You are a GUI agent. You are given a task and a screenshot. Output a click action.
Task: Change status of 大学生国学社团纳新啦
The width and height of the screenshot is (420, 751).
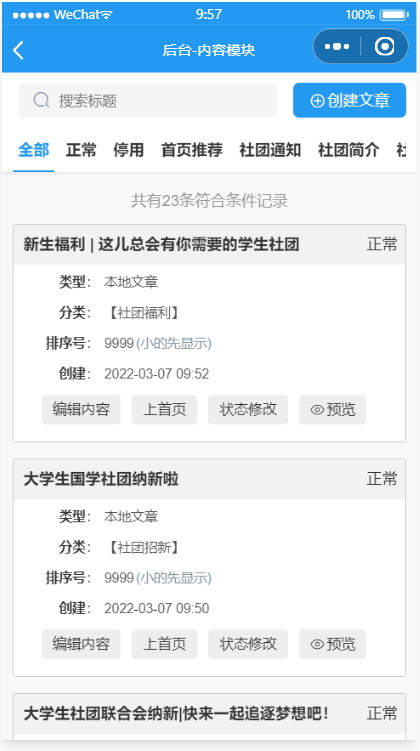pos(248,644)
